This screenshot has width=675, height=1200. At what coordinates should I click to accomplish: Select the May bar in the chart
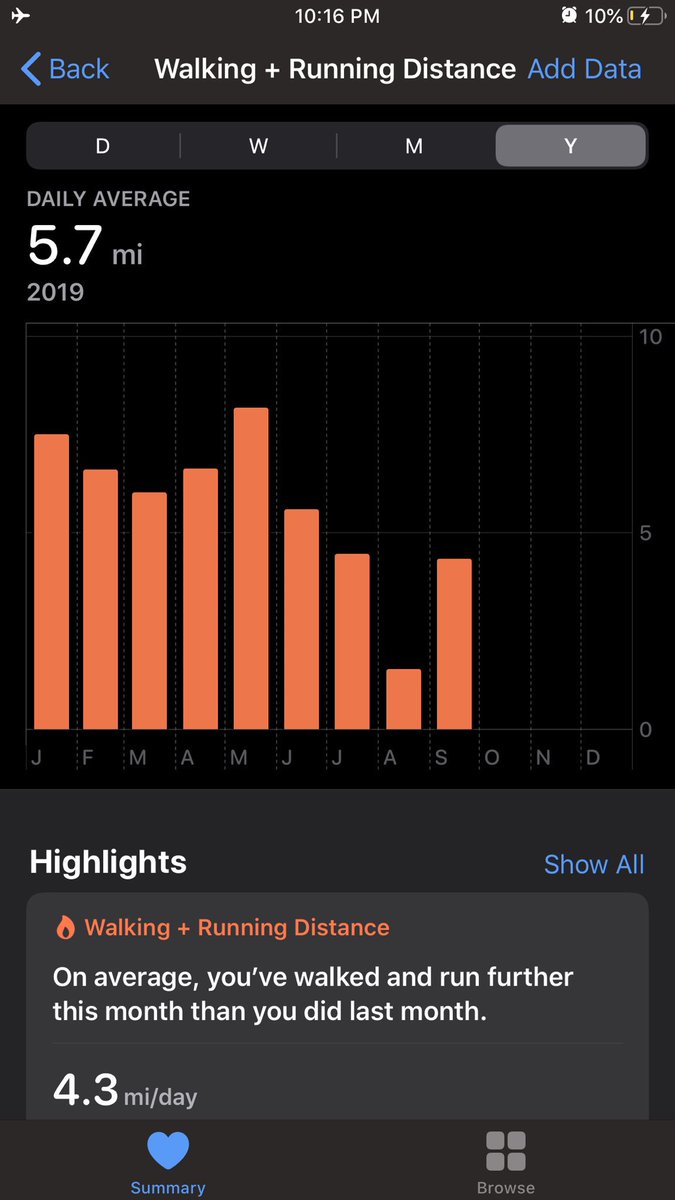pos(251,568)
